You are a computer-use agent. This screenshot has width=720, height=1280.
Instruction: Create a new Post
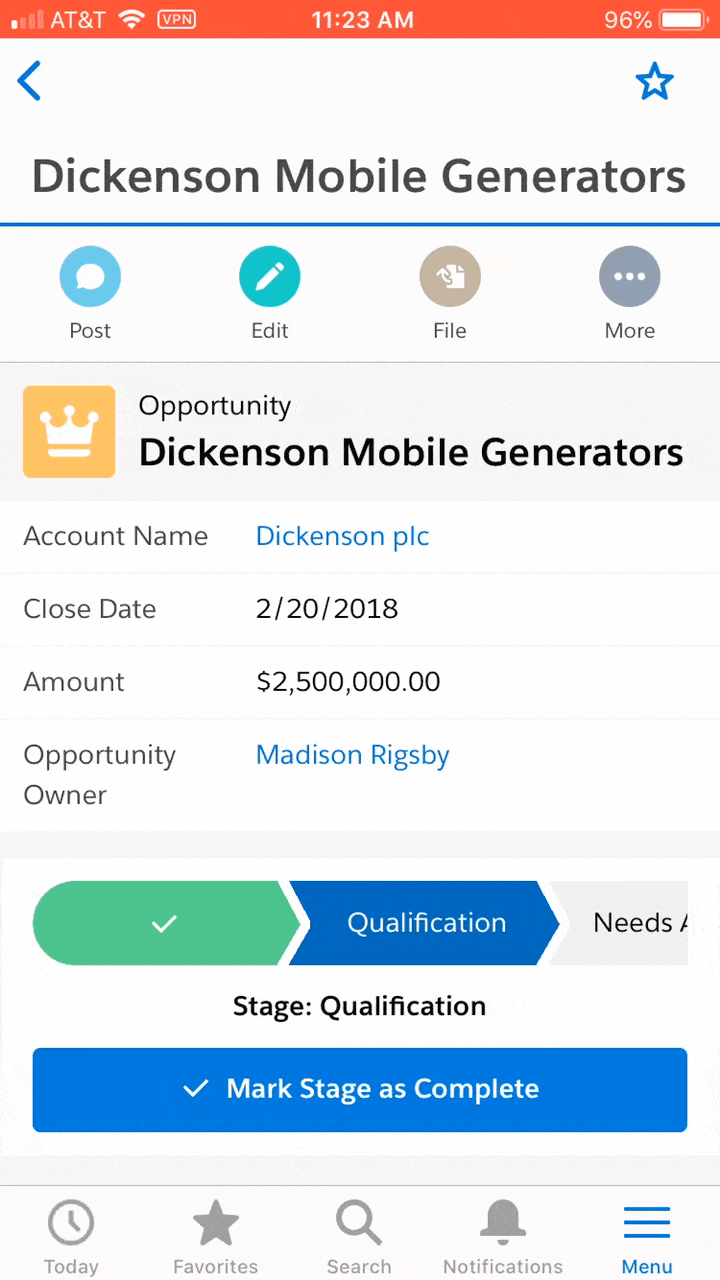point(90,277)
